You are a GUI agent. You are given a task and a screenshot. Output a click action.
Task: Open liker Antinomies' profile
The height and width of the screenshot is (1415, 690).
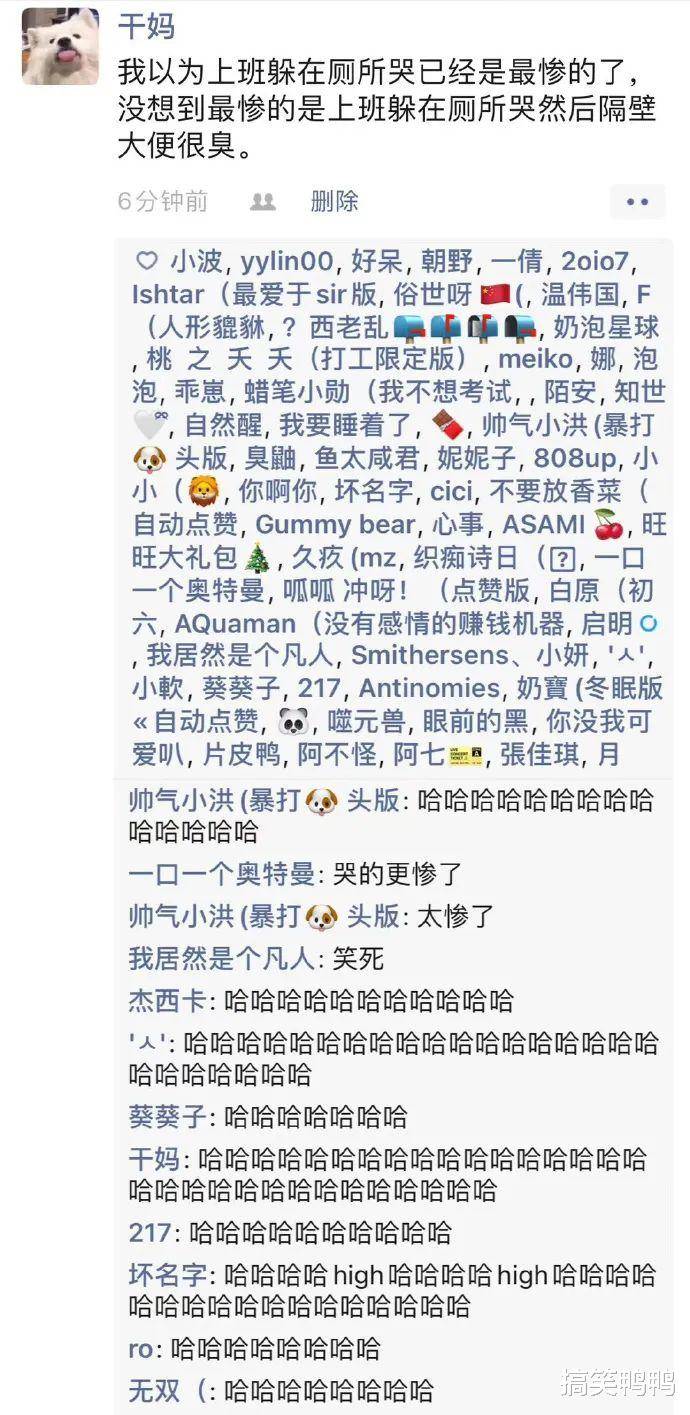click(430, 688)
